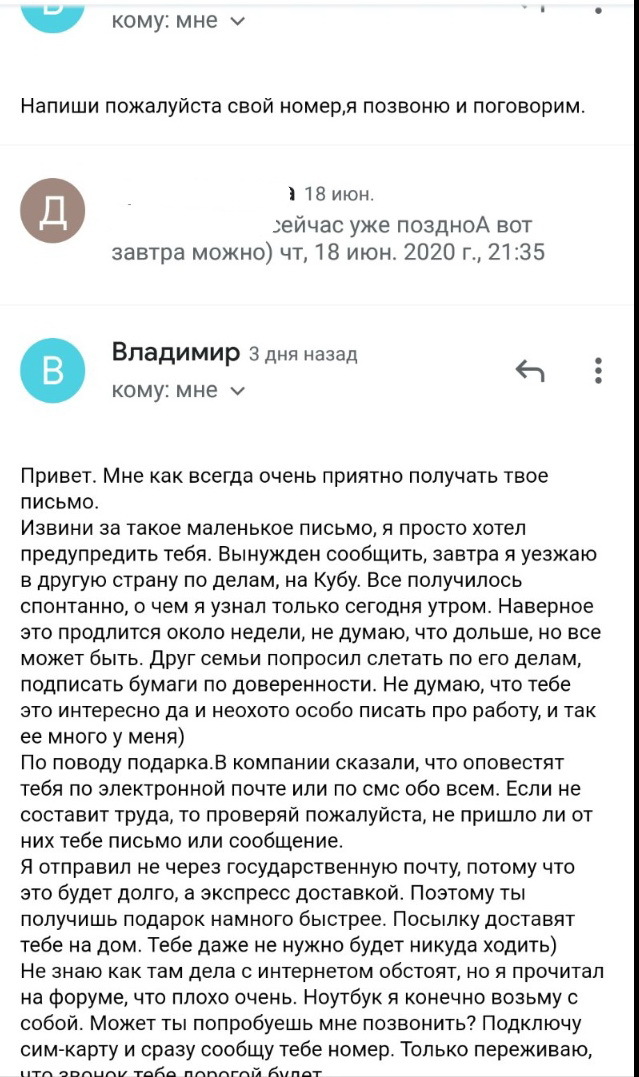Expand recipient details in the top message

tap(237, 20)
